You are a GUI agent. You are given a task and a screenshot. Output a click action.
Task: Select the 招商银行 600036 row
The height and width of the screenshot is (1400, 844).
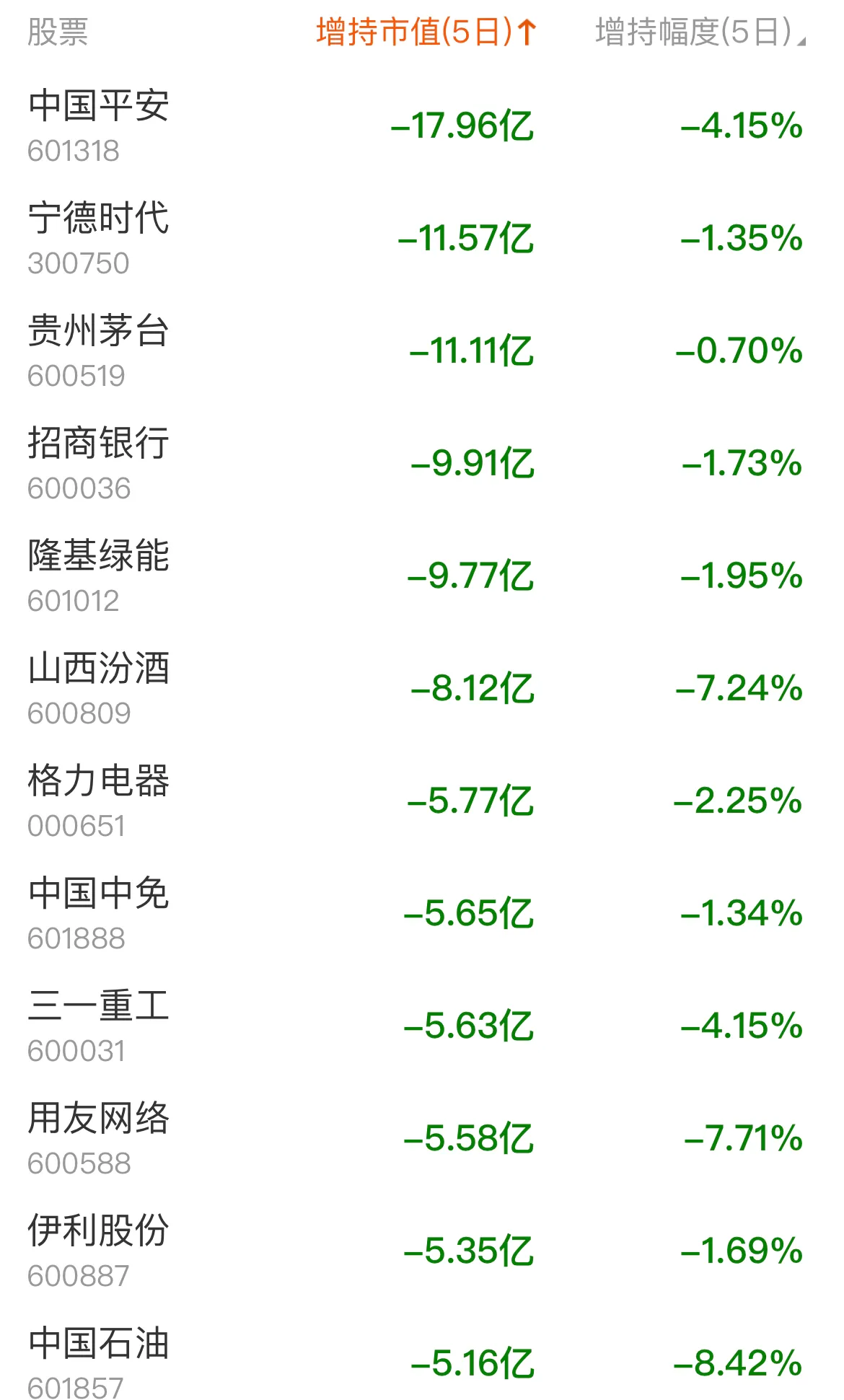422,464
